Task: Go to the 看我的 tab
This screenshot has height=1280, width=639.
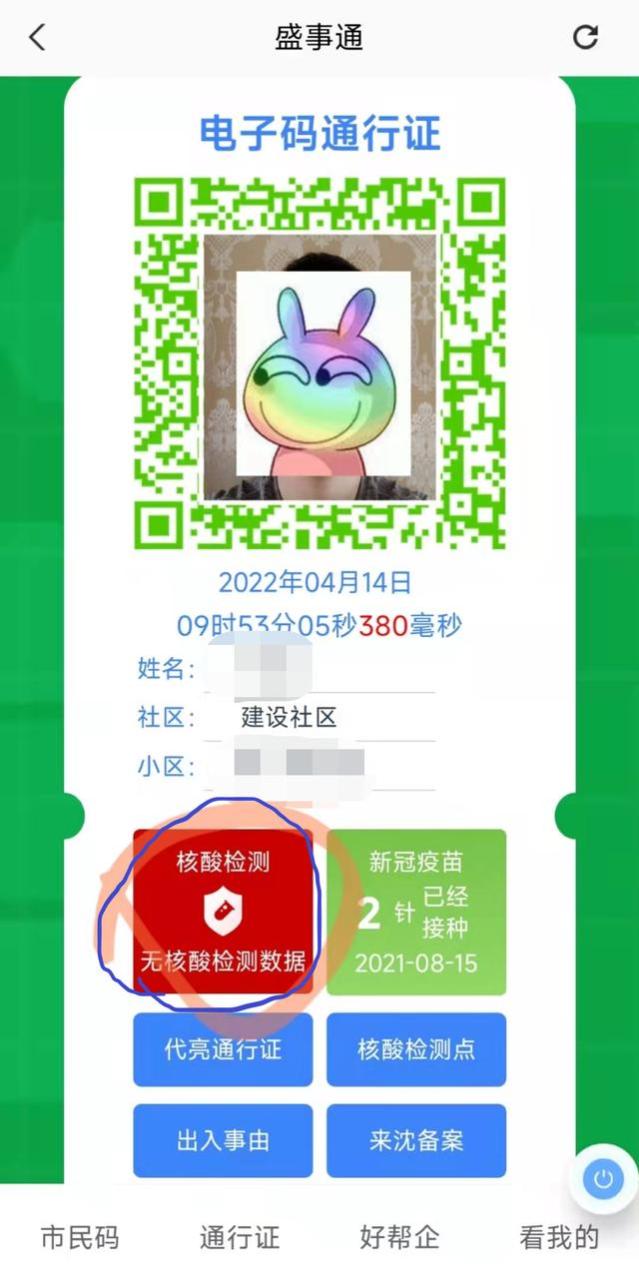Action: click(559, 1237)
